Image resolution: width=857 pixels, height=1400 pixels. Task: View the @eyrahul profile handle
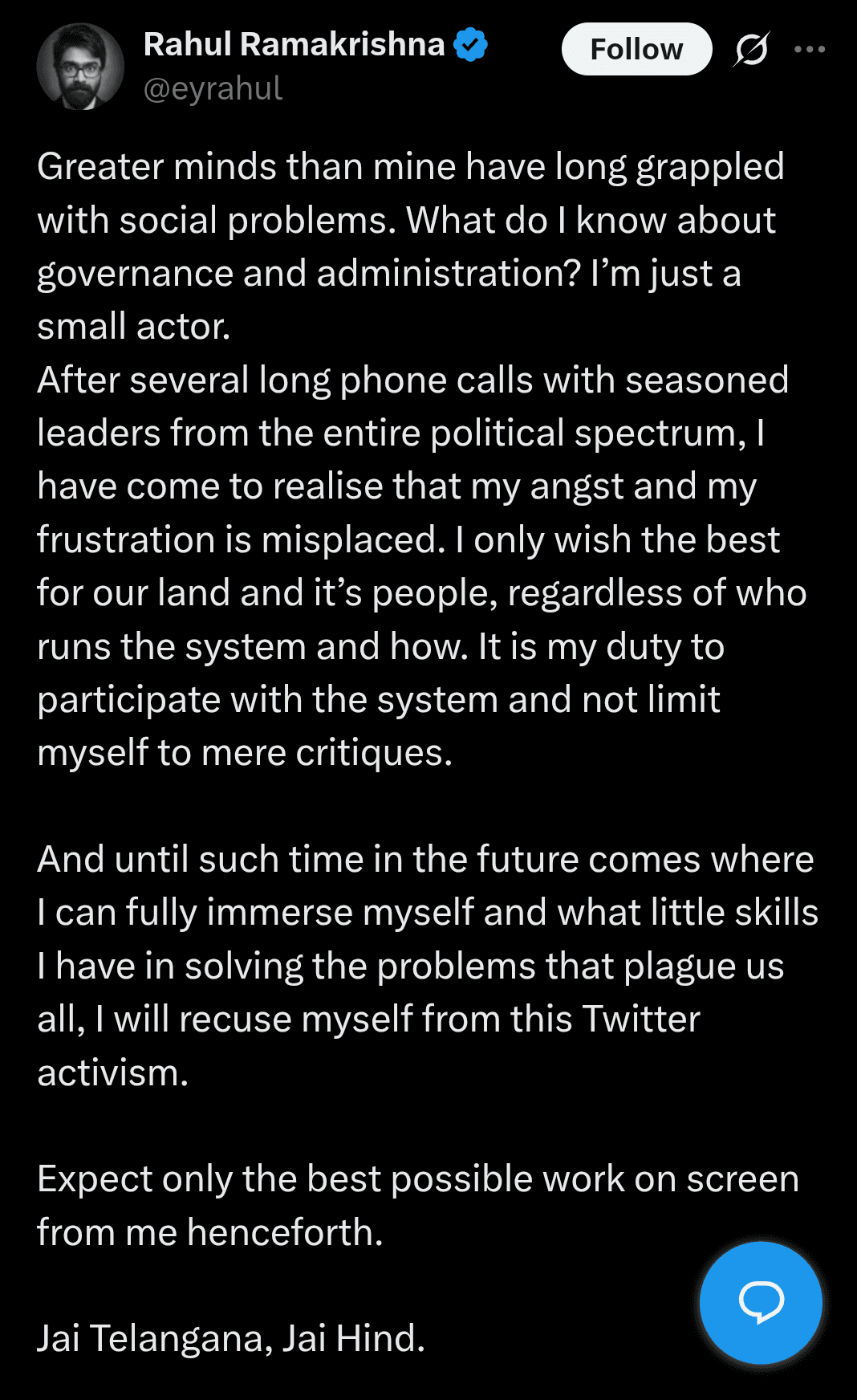[x=213, y=88]
